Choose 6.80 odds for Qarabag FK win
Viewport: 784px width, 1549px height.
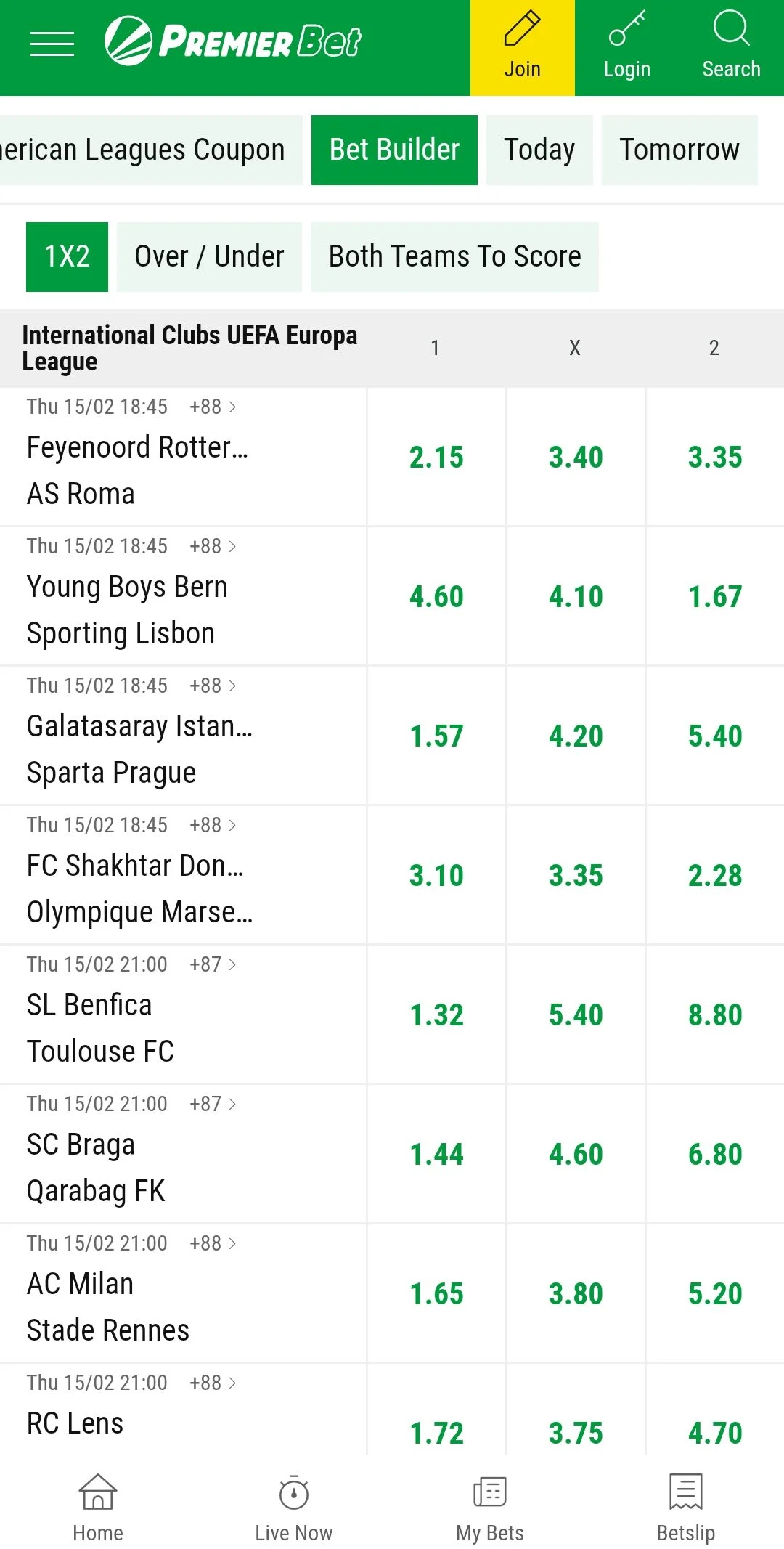714,1154
